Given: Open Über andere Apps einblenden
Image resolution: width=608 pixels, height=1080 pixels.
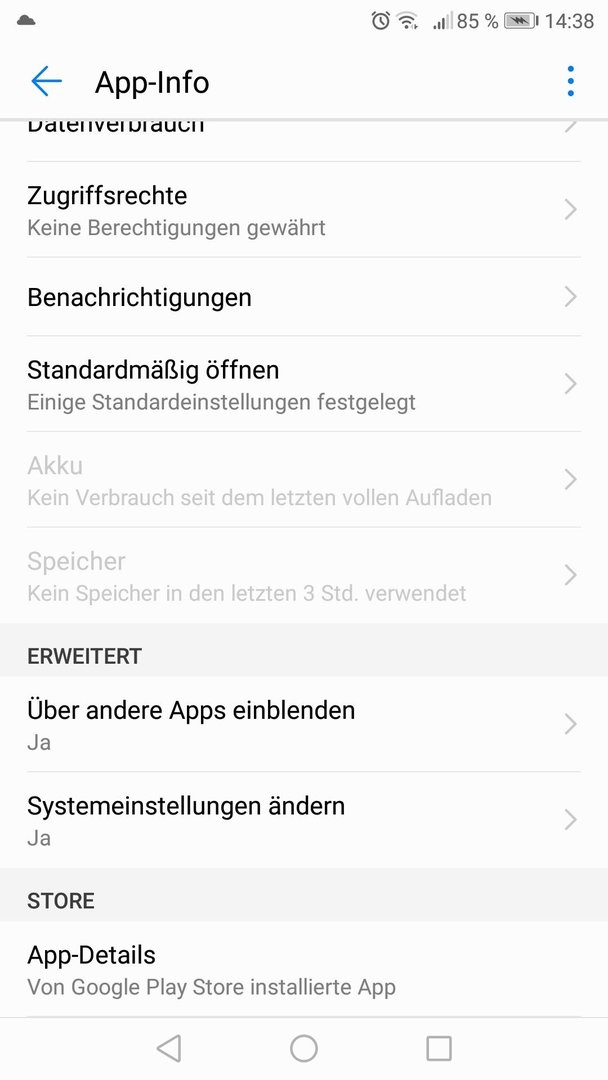Looking at the screenshot, I should coord(304,724).
